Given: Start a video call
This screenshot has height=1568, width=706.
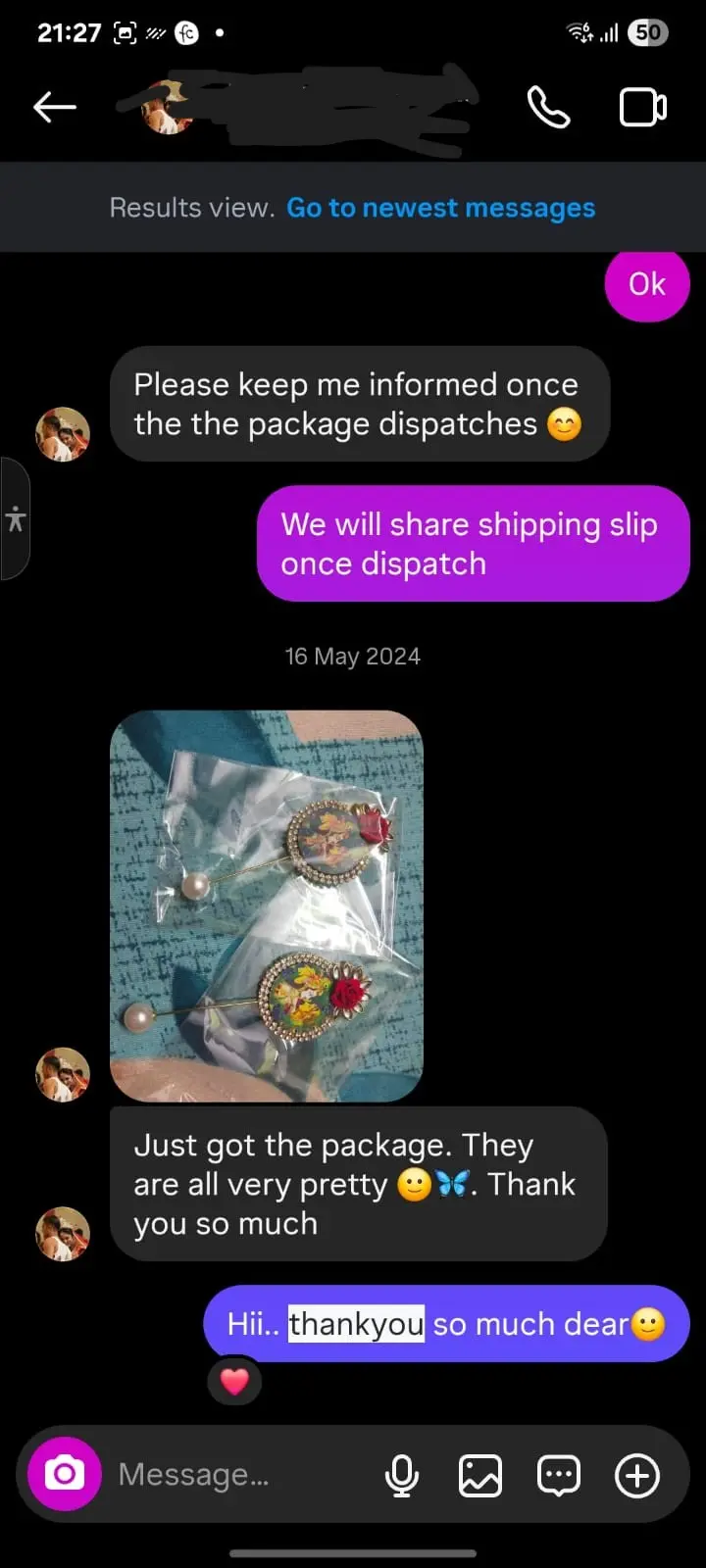Looking at the screenshot, I should (x=643, y=107).
